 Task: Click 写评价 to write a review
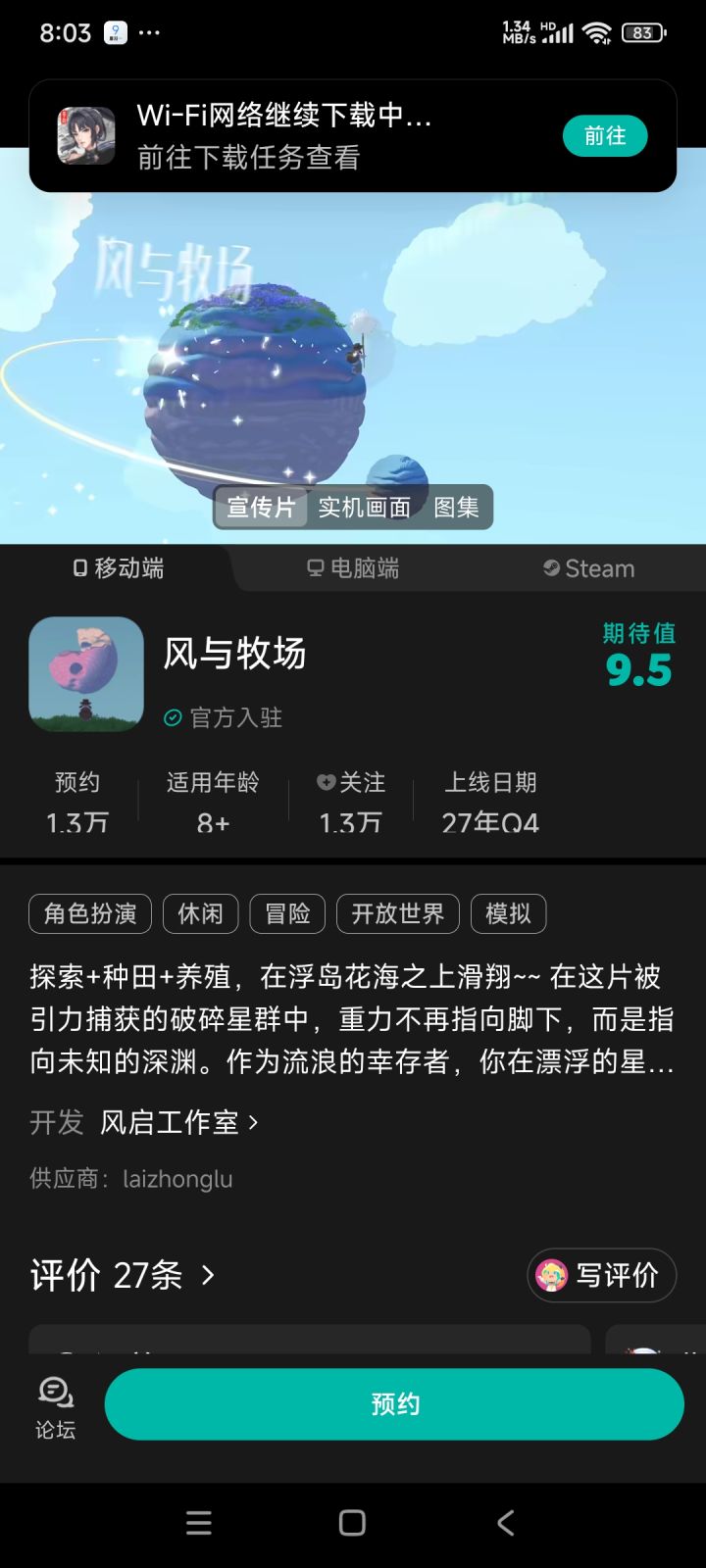601,1275
